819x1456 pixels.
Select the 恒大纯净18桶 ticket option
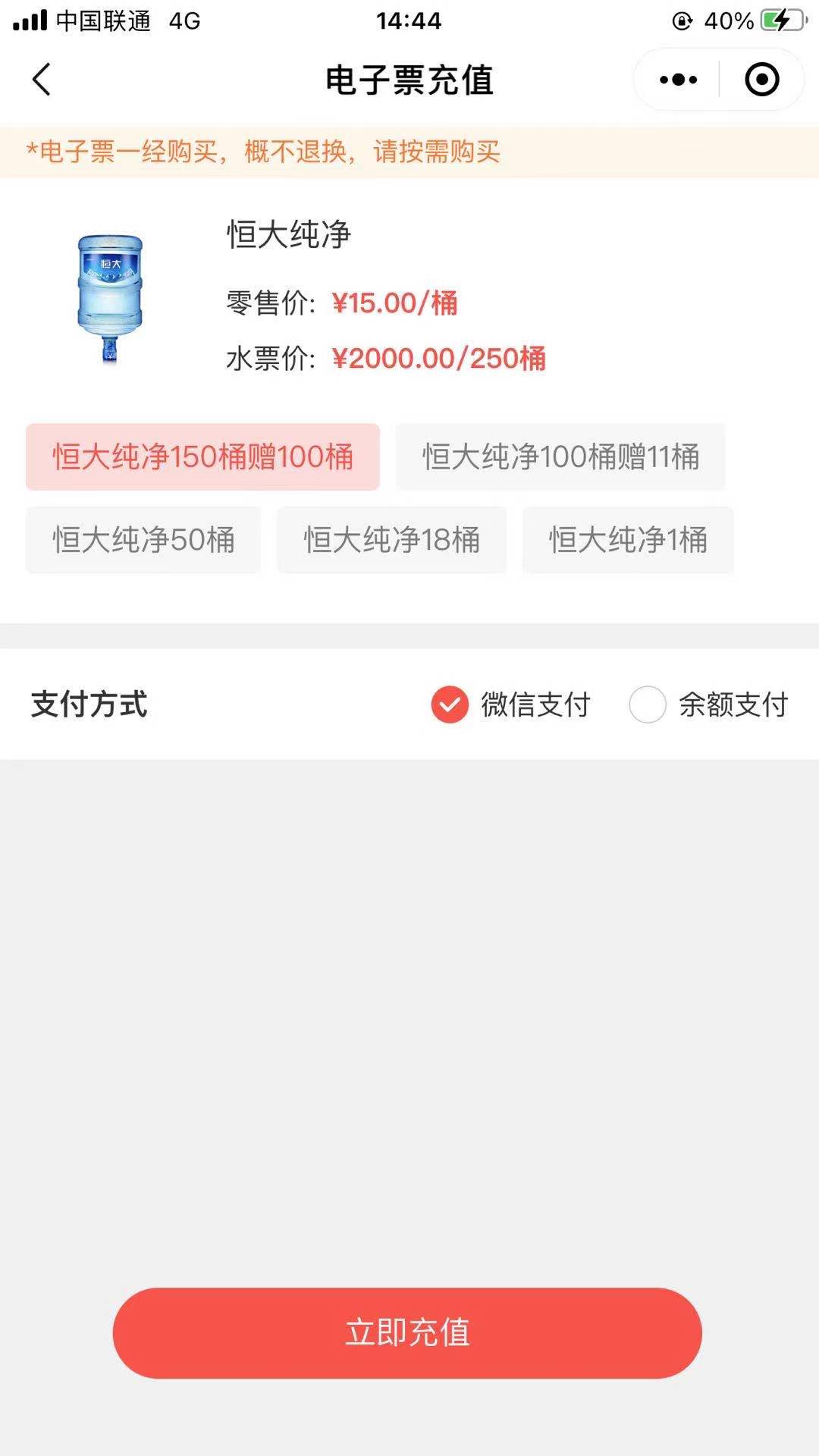(391, 540)
